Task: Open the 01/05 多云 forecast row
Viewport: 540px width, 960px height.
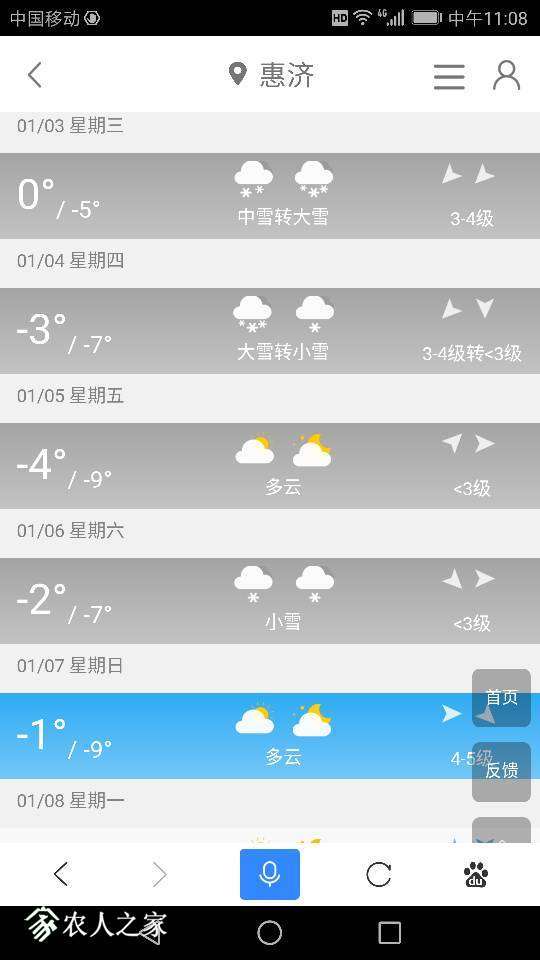Action: click(270, 466)
